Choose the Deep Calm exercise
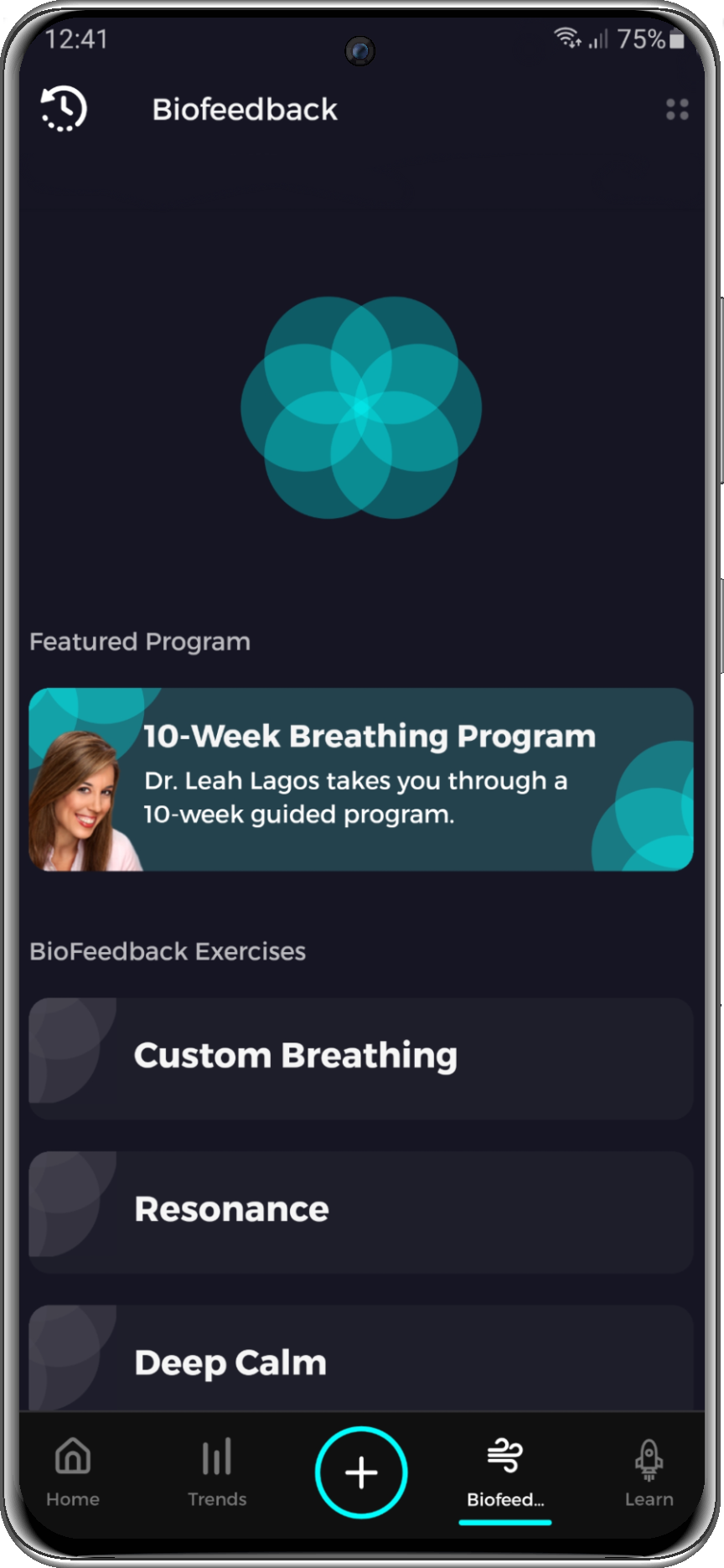The image size is (724, 1568). 361,1358
